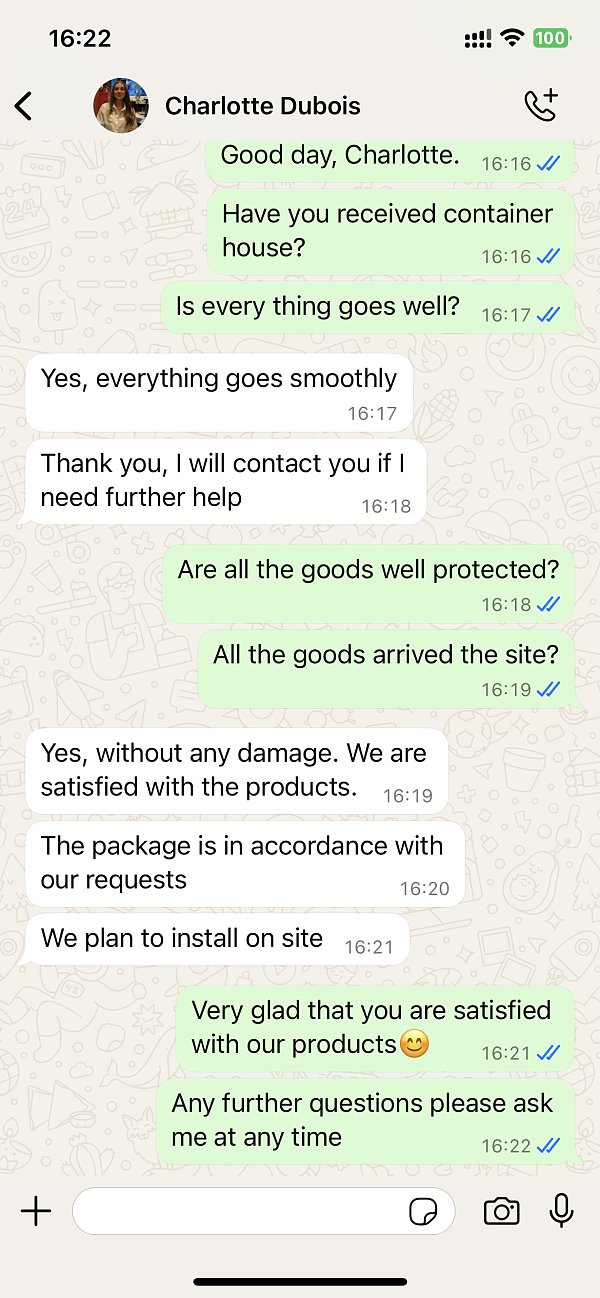View Charlotte Dubois profile picture
This screenshot has width=600, height=1298.
(120, 106)
